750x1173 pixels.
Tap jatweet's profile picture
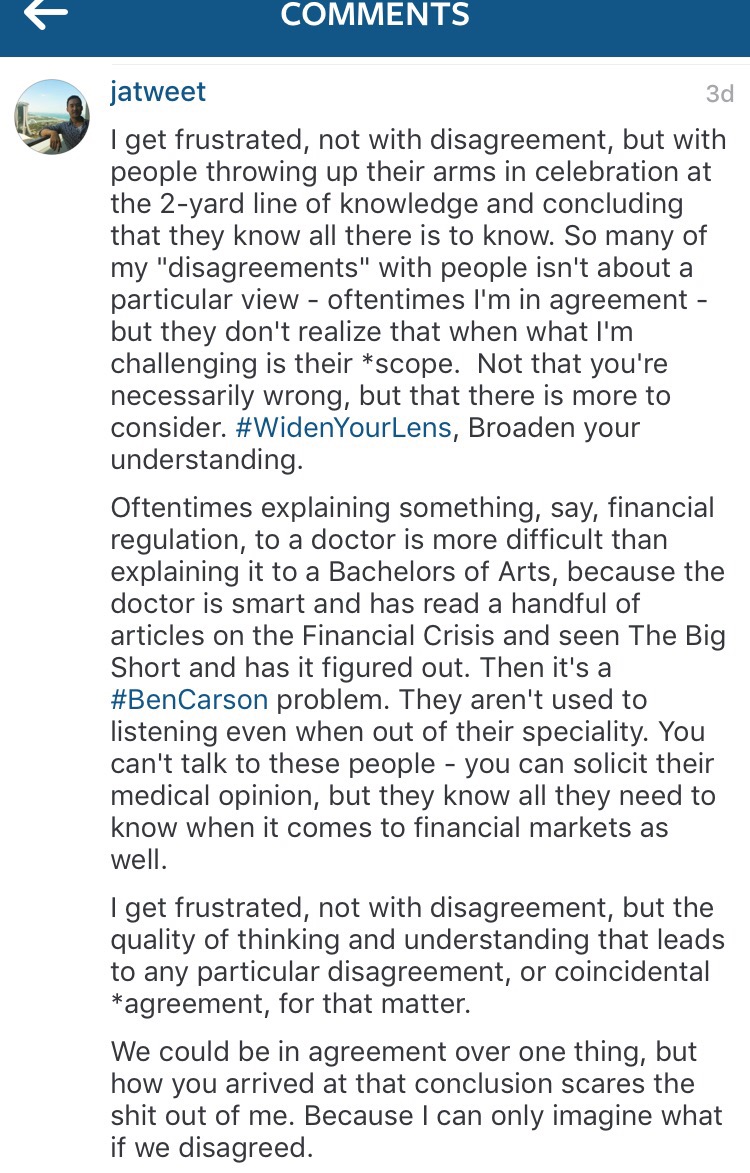(52, 117)
